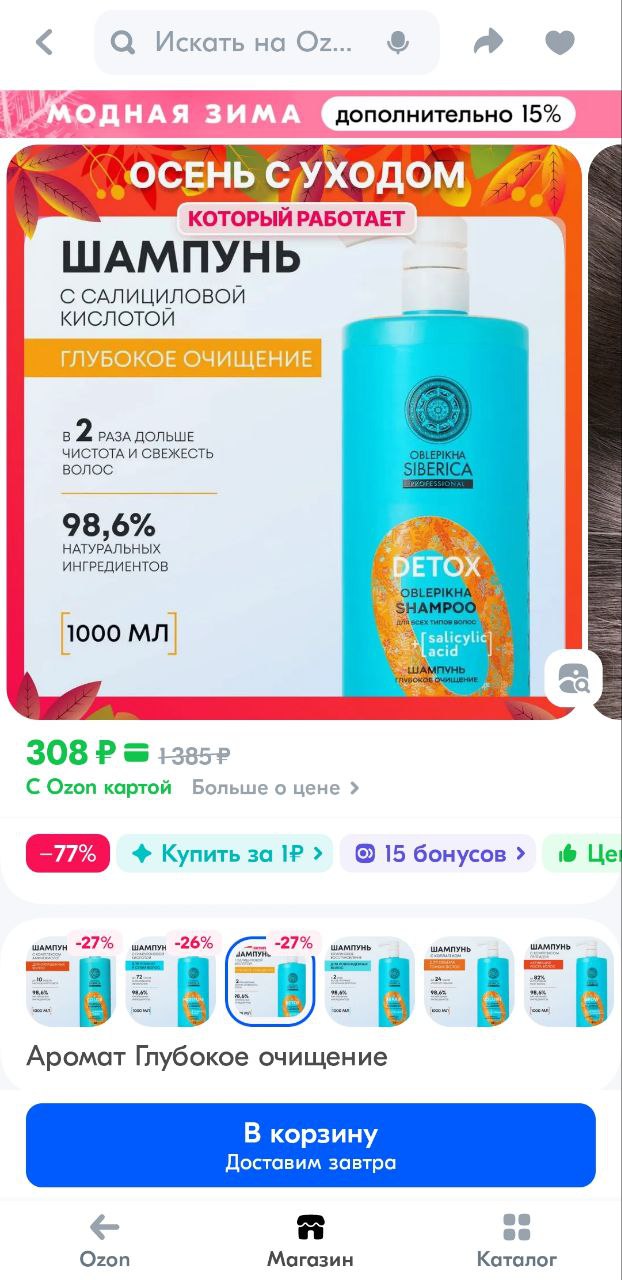Return to Ozon via bottom bar
The image size is (622, 1280).
click(x=104, y=1240)
